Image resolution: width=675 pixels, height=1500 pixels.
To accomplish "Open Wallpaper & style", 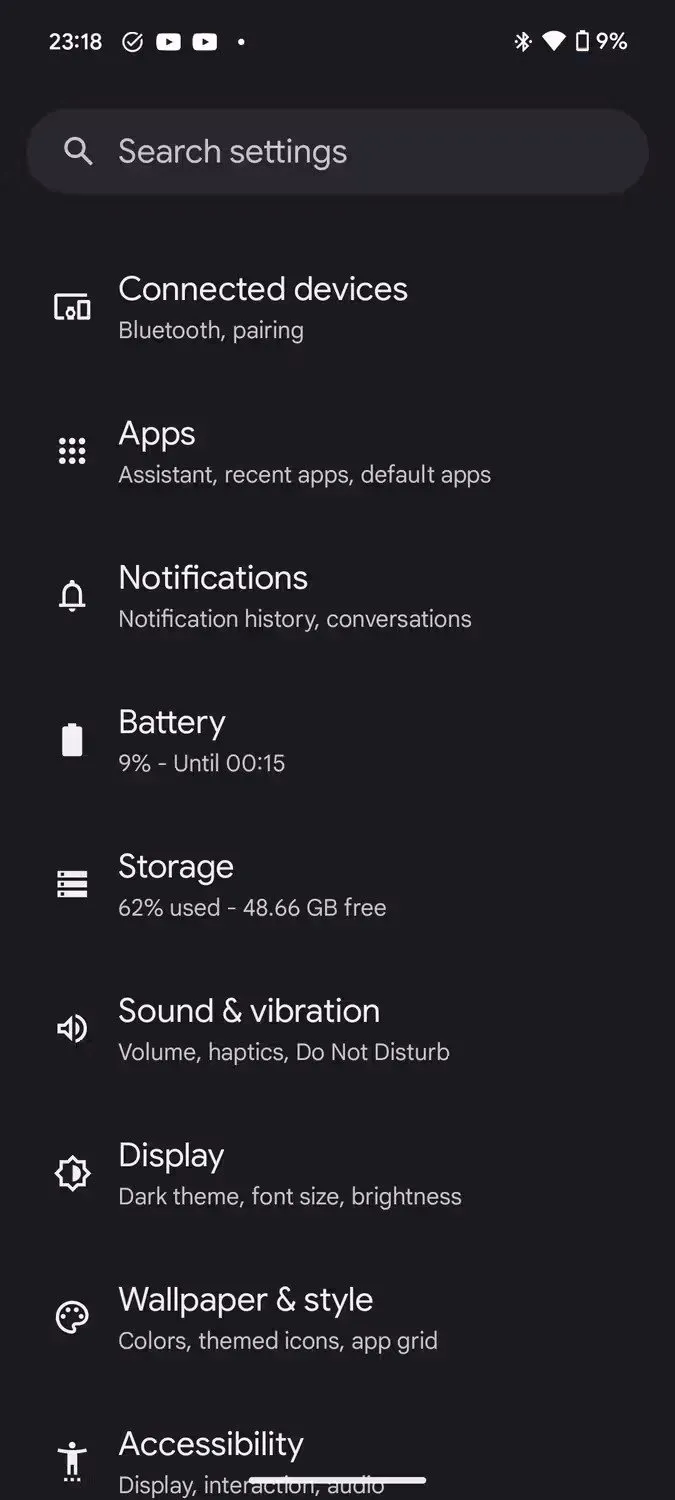I will pos(277,1317).
